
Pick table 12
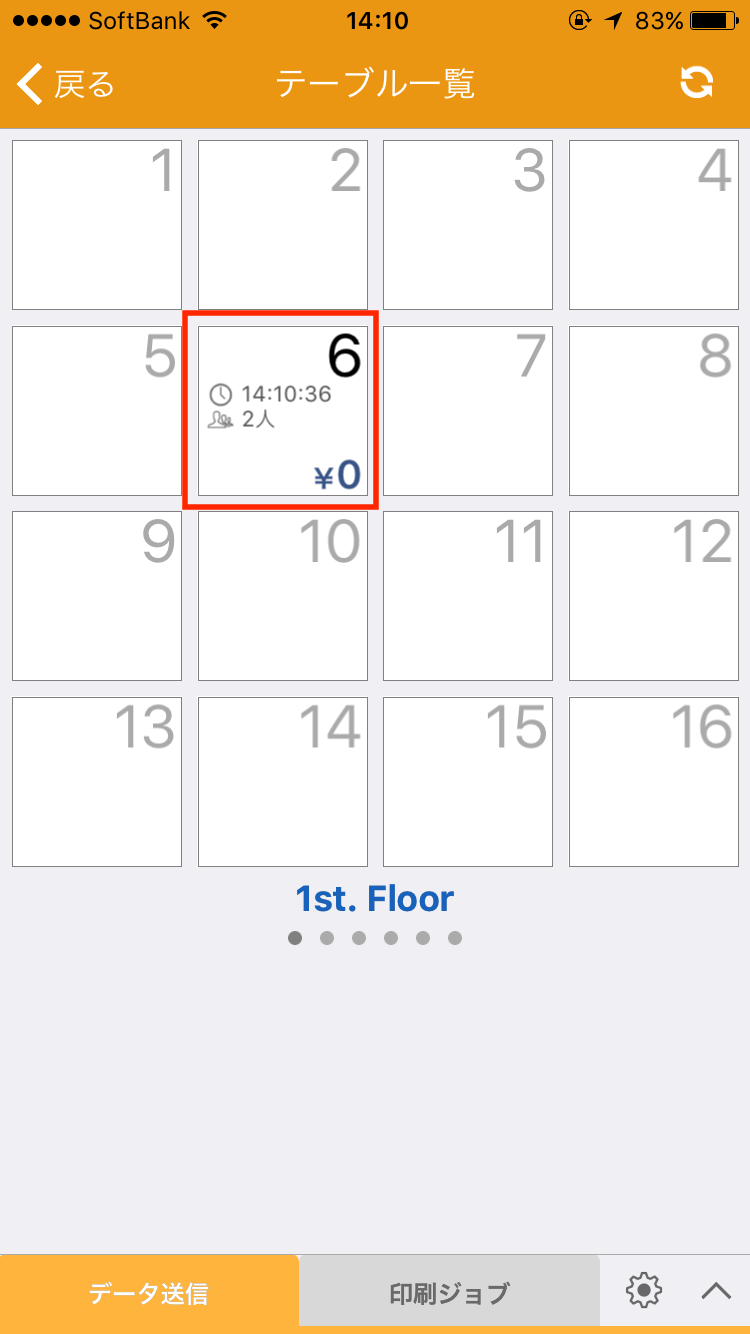[x=654, y=596]
